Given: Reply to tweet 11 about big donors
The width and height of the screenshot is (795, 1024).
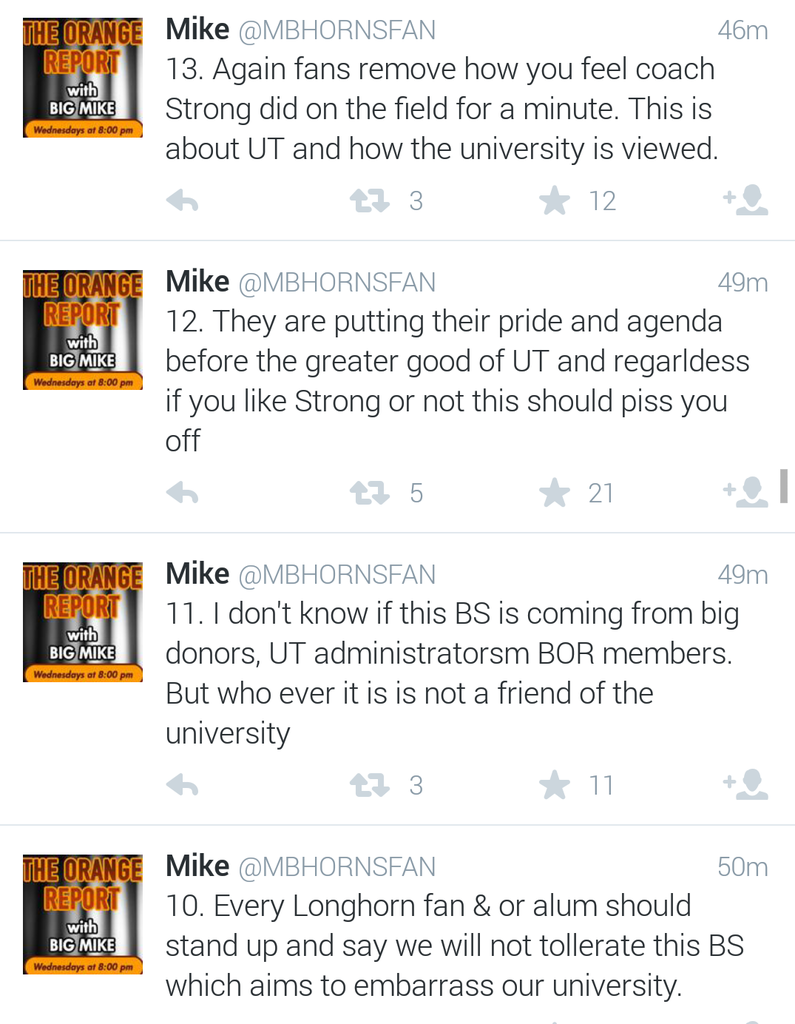Looking at the screenshot, I should coord(182,786).
